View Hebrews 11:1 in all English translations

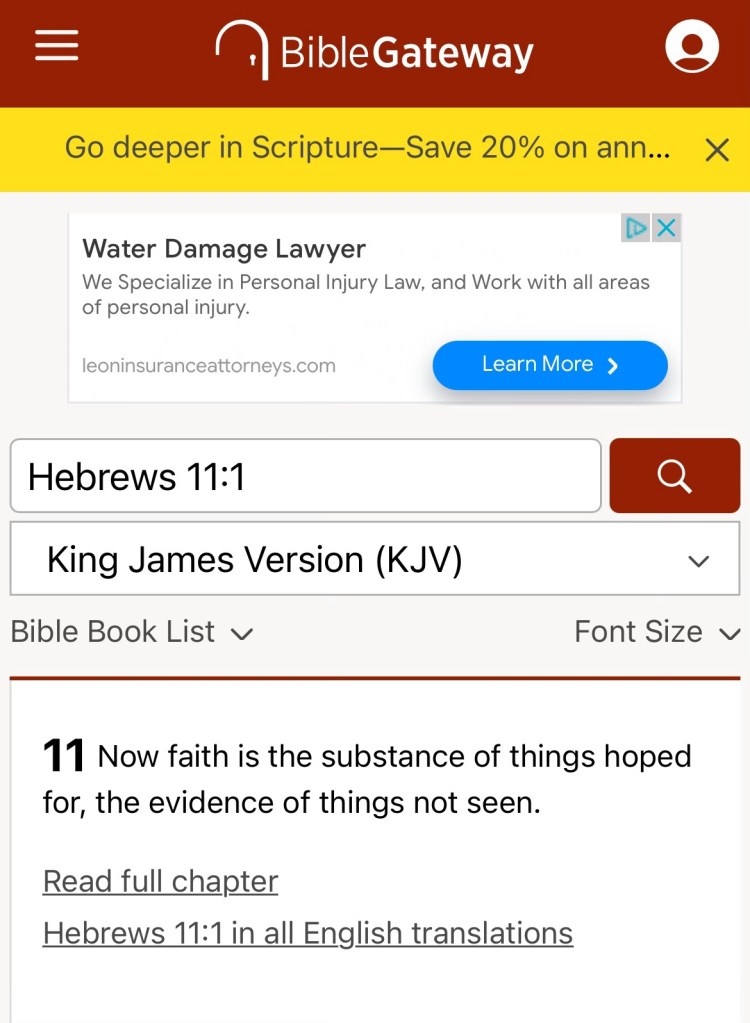tap(307, 933)
